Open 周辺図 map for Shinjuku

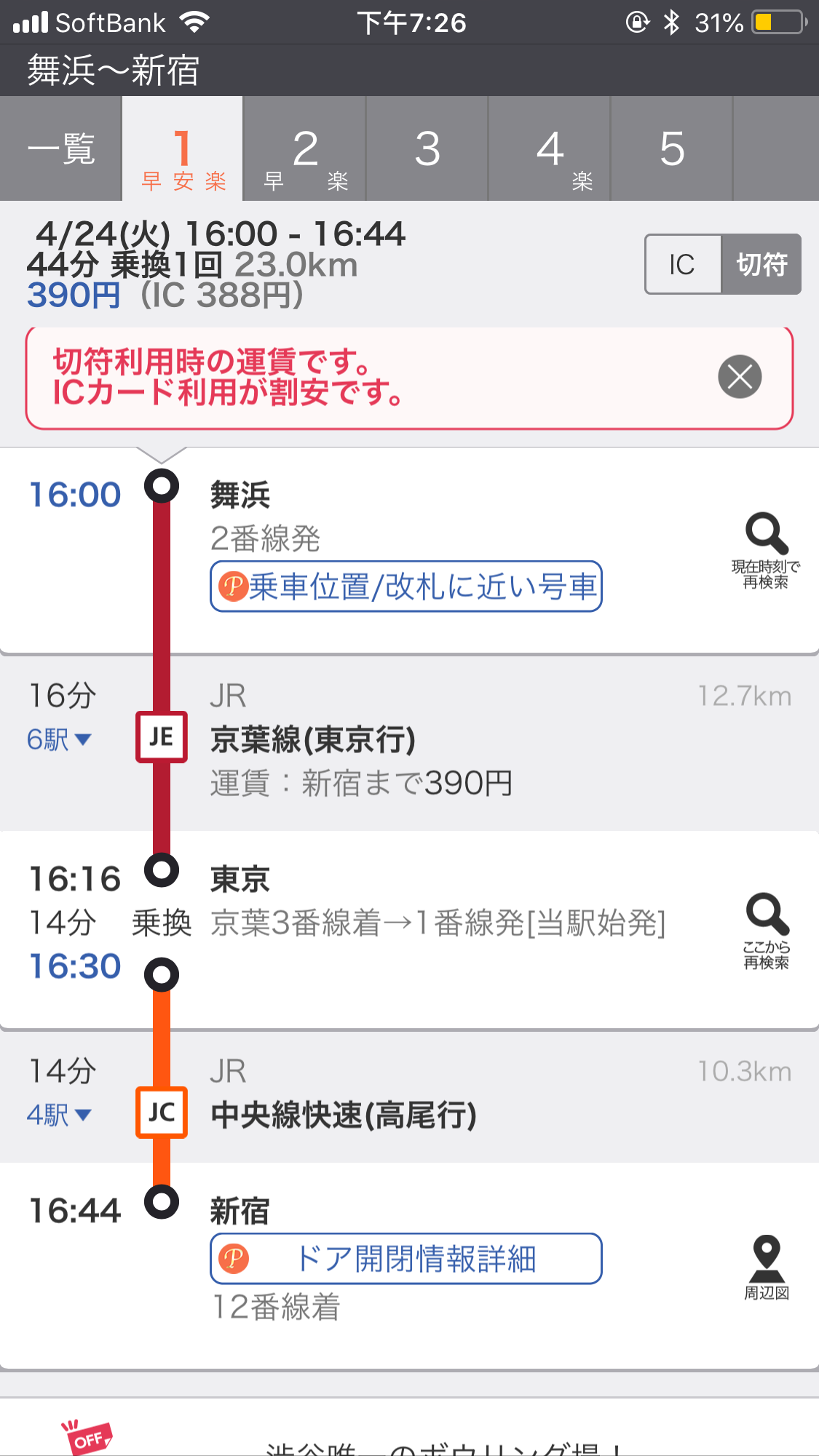766,1267
